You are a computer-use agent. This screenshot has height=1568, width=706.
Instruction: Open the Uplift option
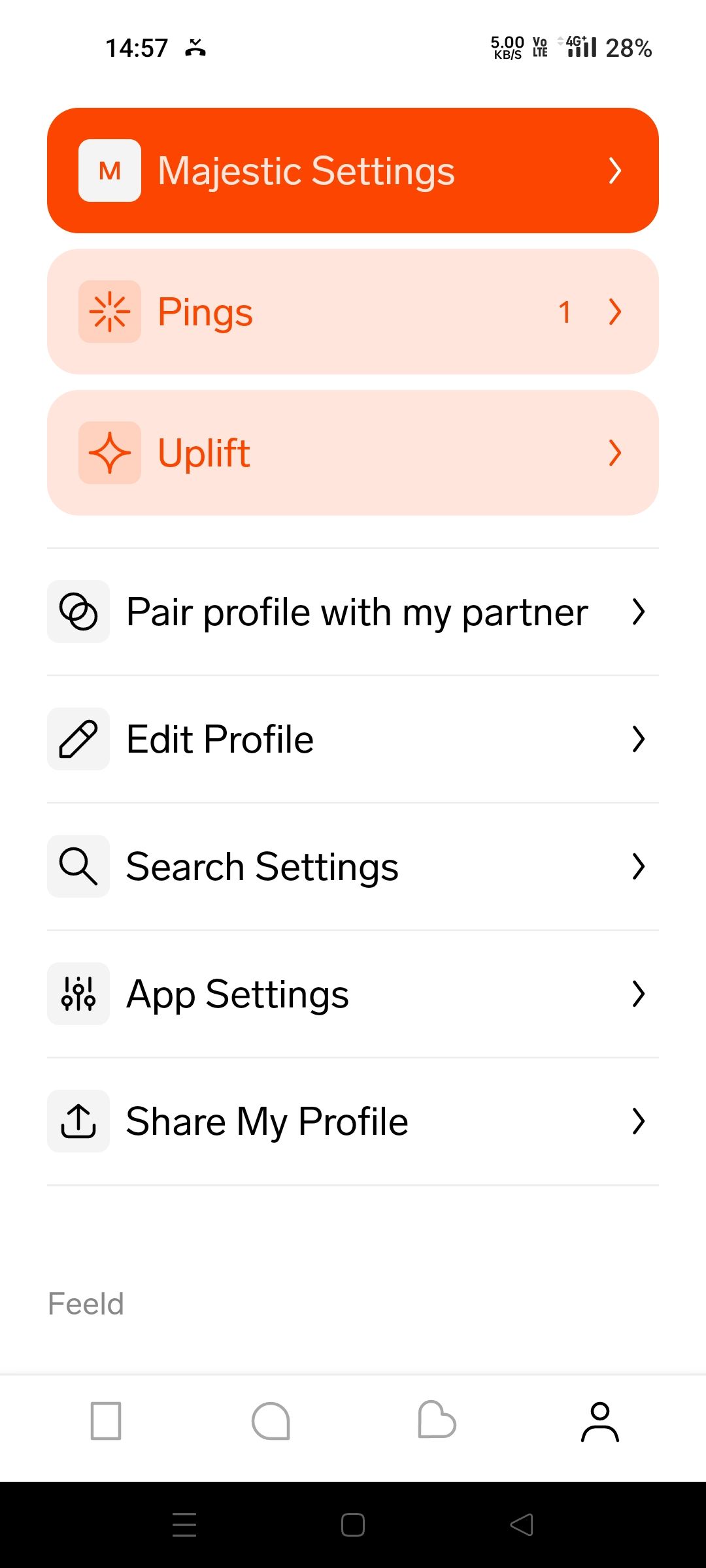tap(353, 453)
